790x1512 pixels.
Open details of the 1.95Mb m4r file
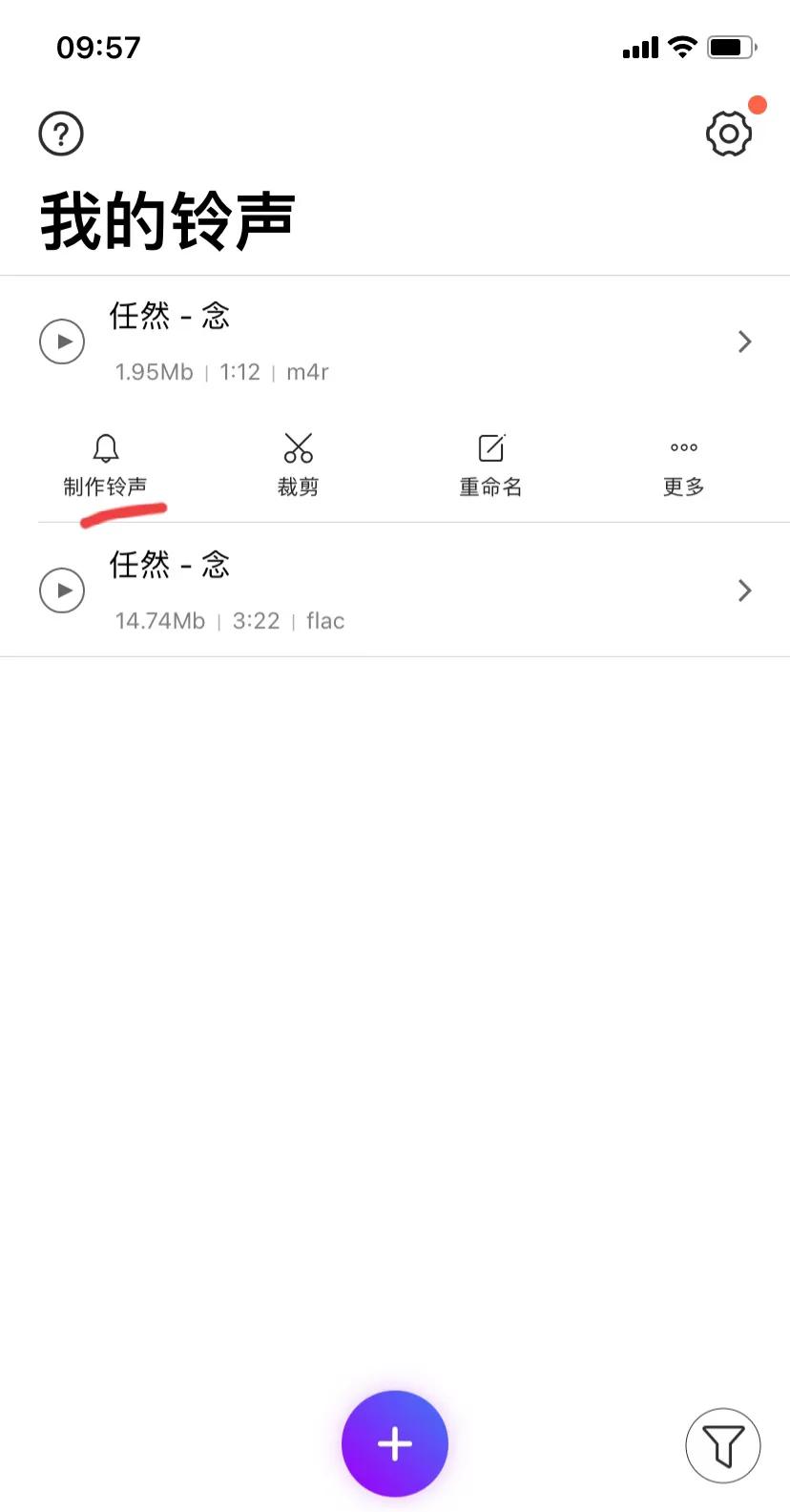[x=744, y=342]
